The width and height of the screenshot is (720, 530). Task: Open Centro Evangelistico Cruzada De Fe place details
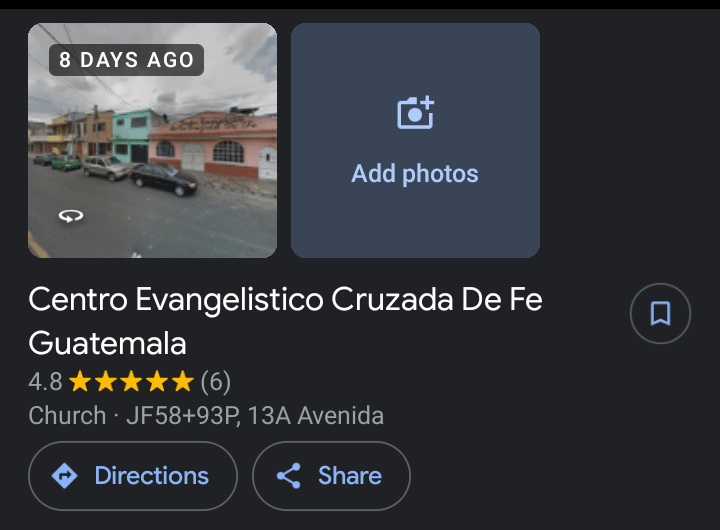tap(285, 320)
